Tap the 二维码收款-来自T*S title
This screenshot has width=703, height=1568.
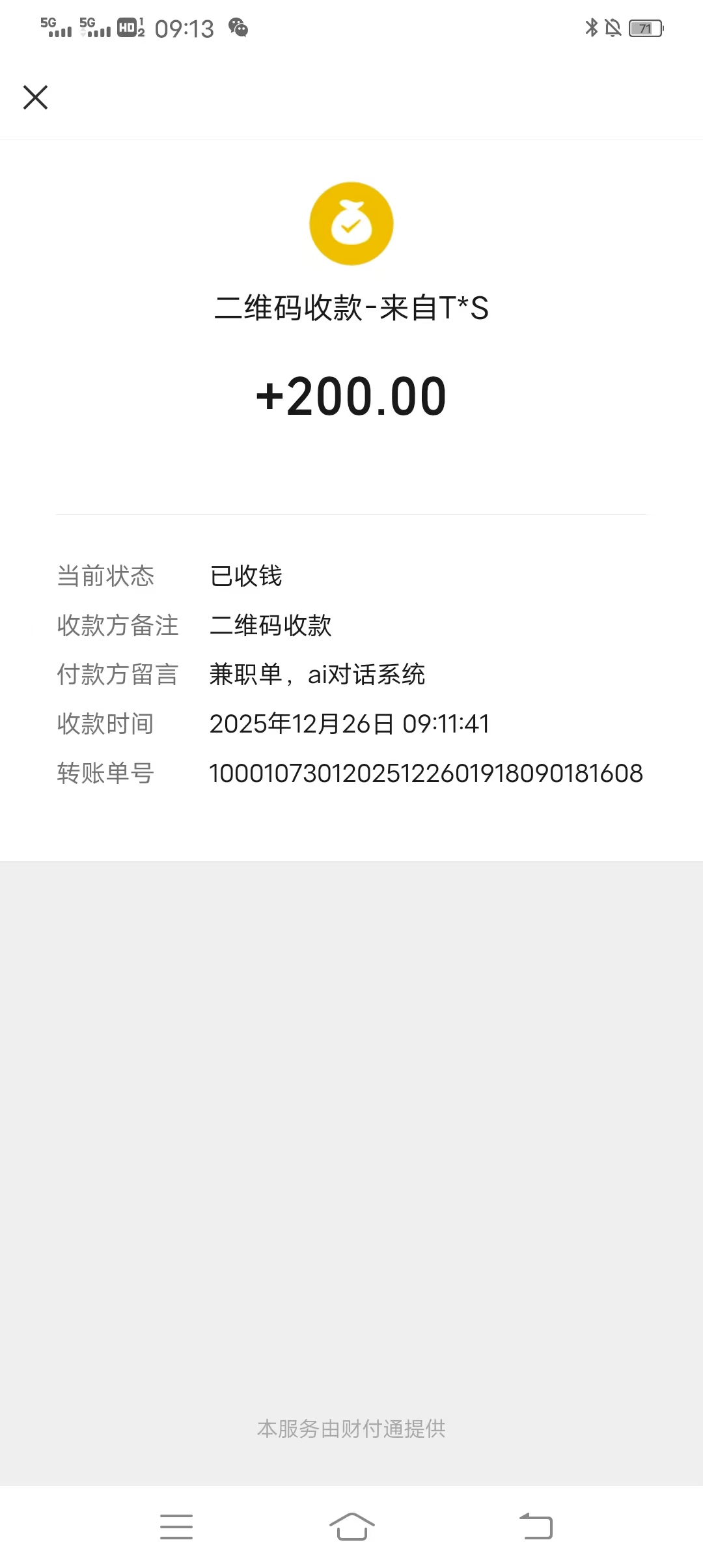click(x=351, y=311)
